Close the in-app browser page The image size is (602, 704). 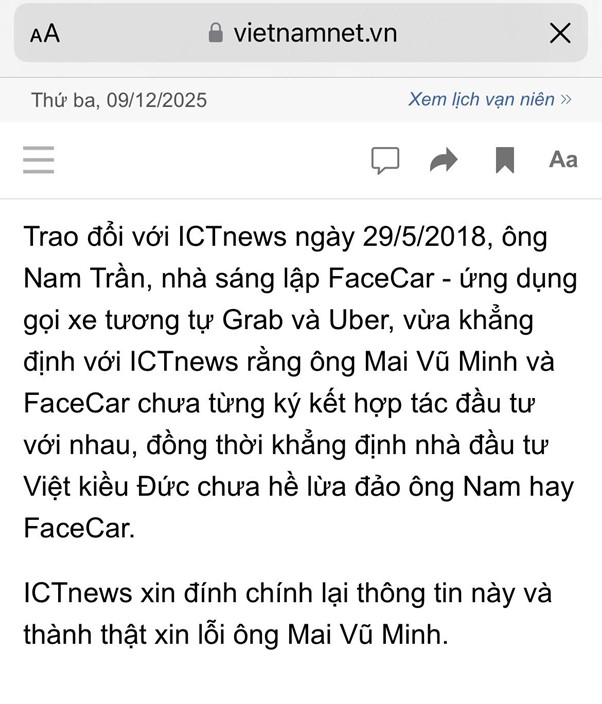click(560, 34)
